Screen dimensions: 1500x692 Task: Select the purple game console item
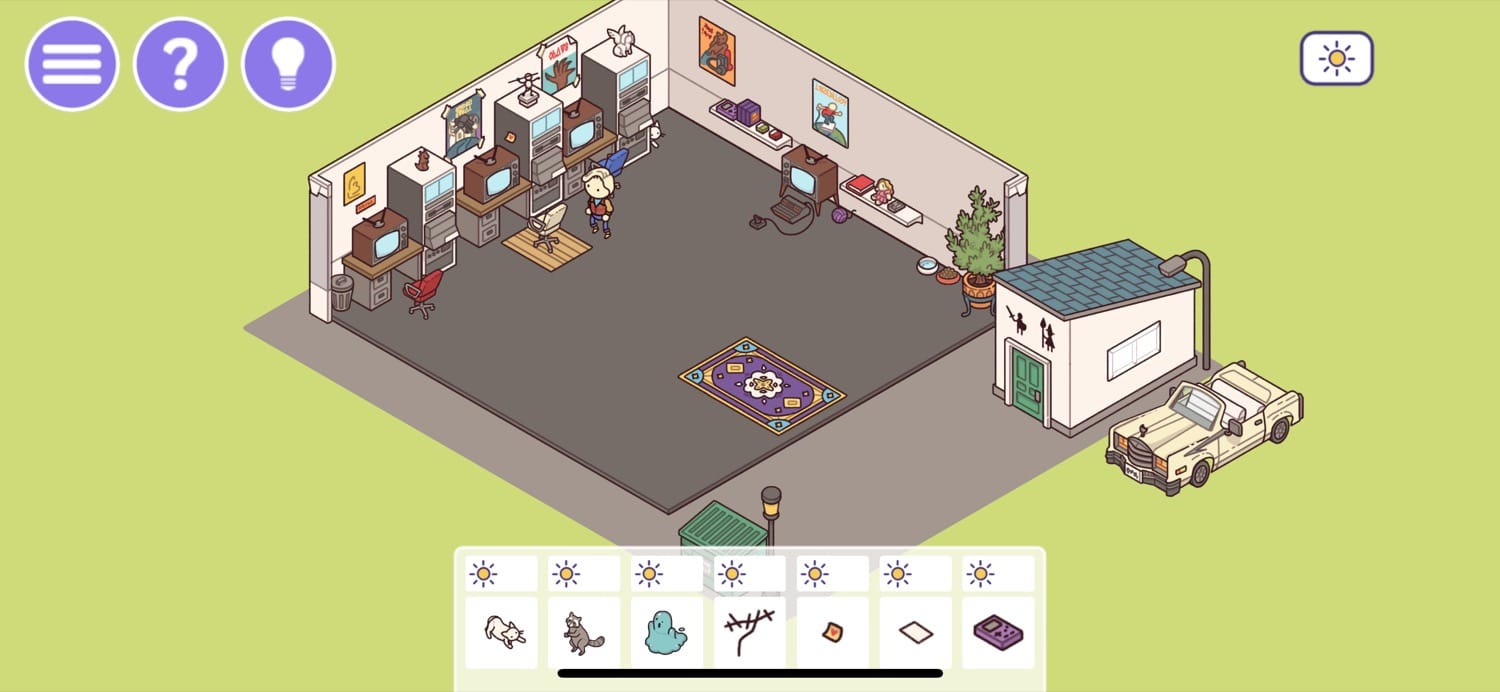coord(998,633)
